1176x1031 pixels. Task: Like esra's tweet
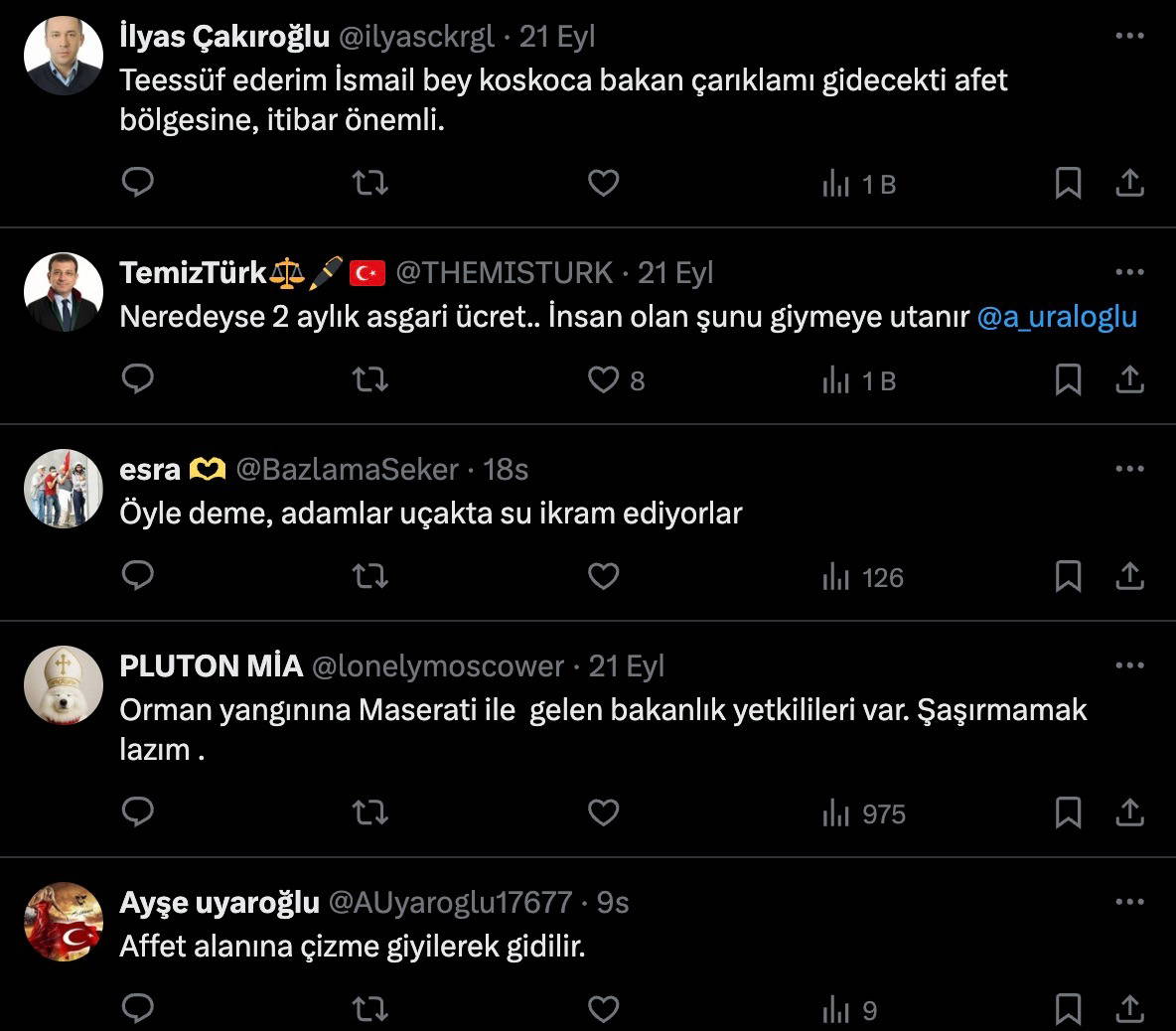tap(603, 576)
